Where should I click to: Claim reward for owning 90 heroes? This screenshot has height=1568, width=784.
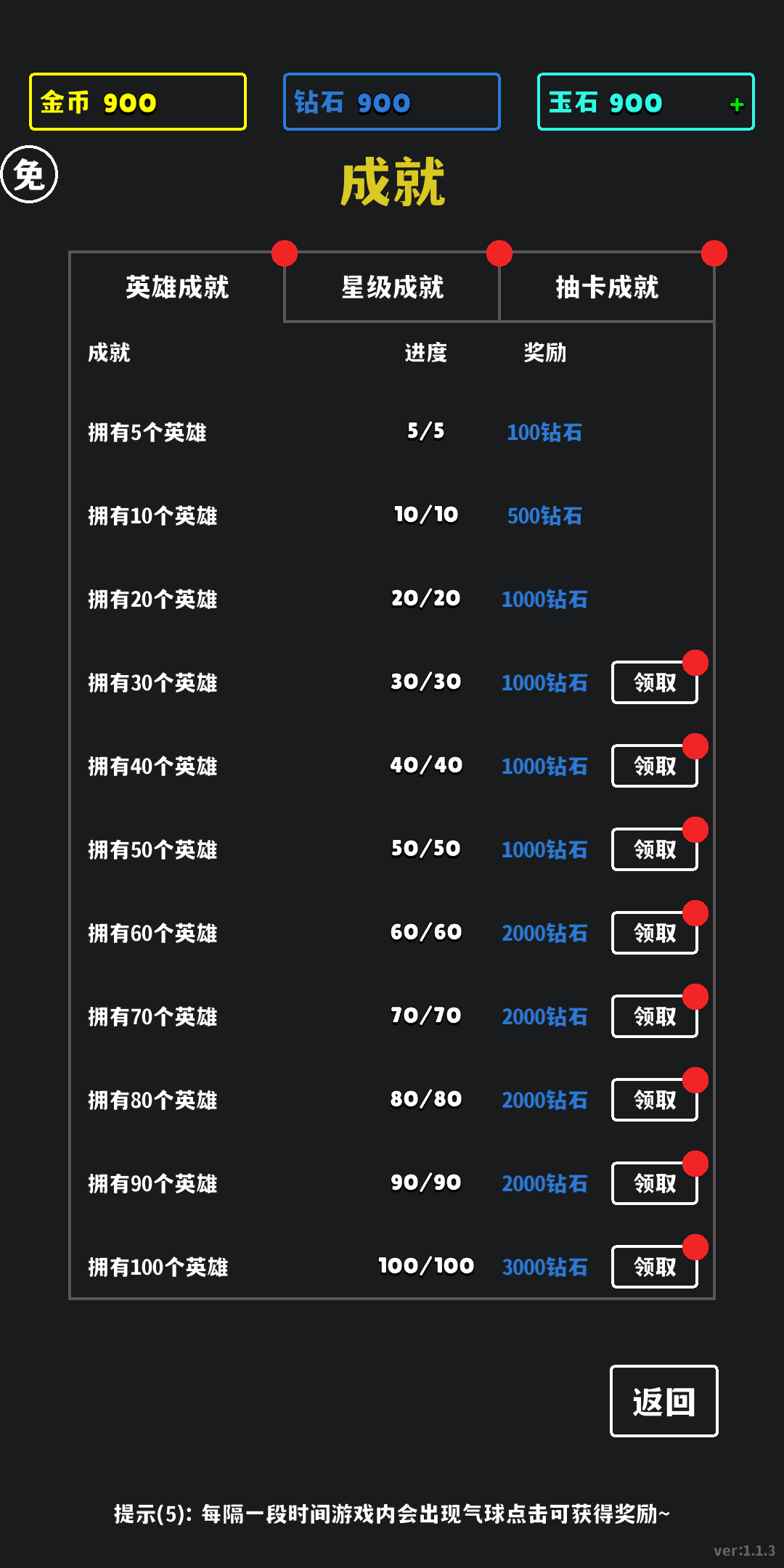point(654,1183)
